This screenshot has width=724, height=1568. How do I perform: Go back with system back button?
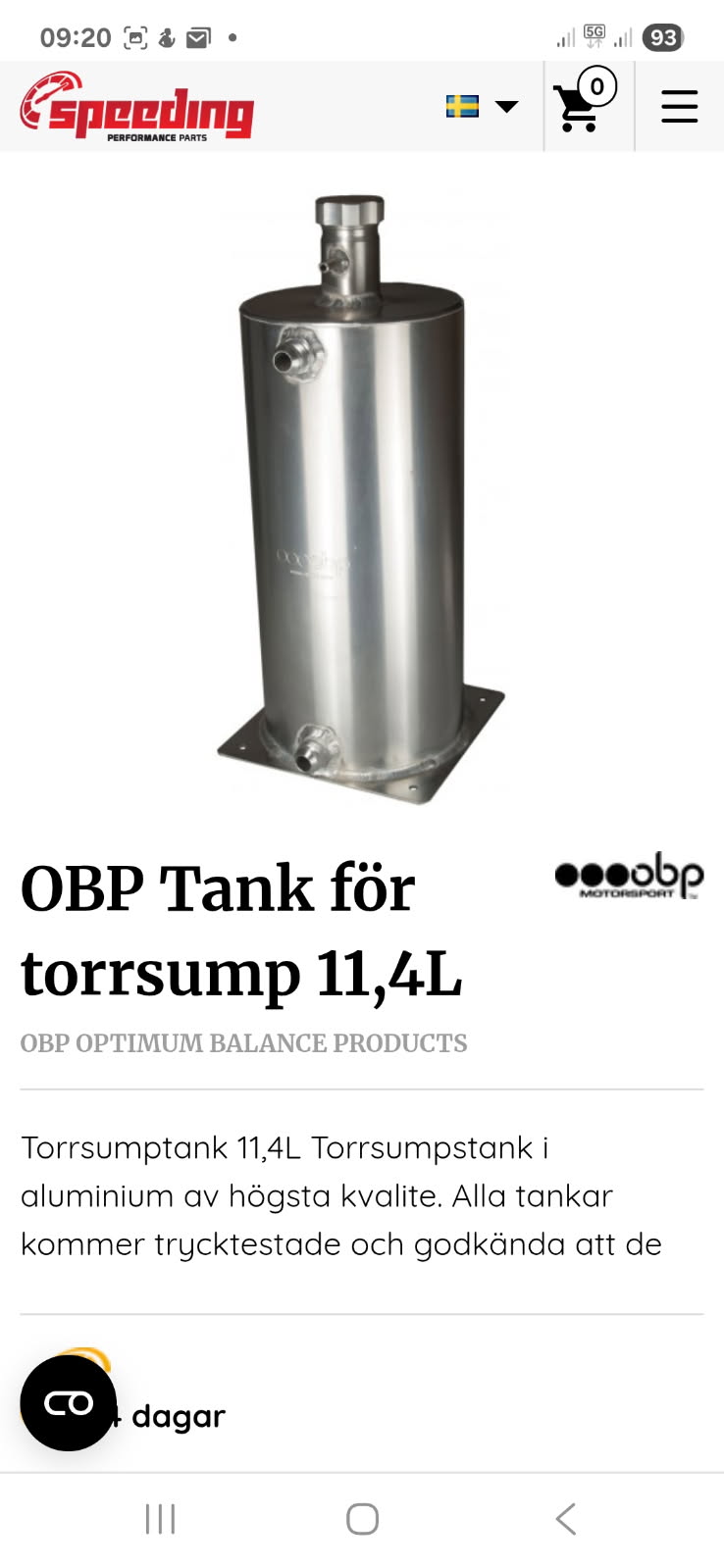click(565, 1519)
